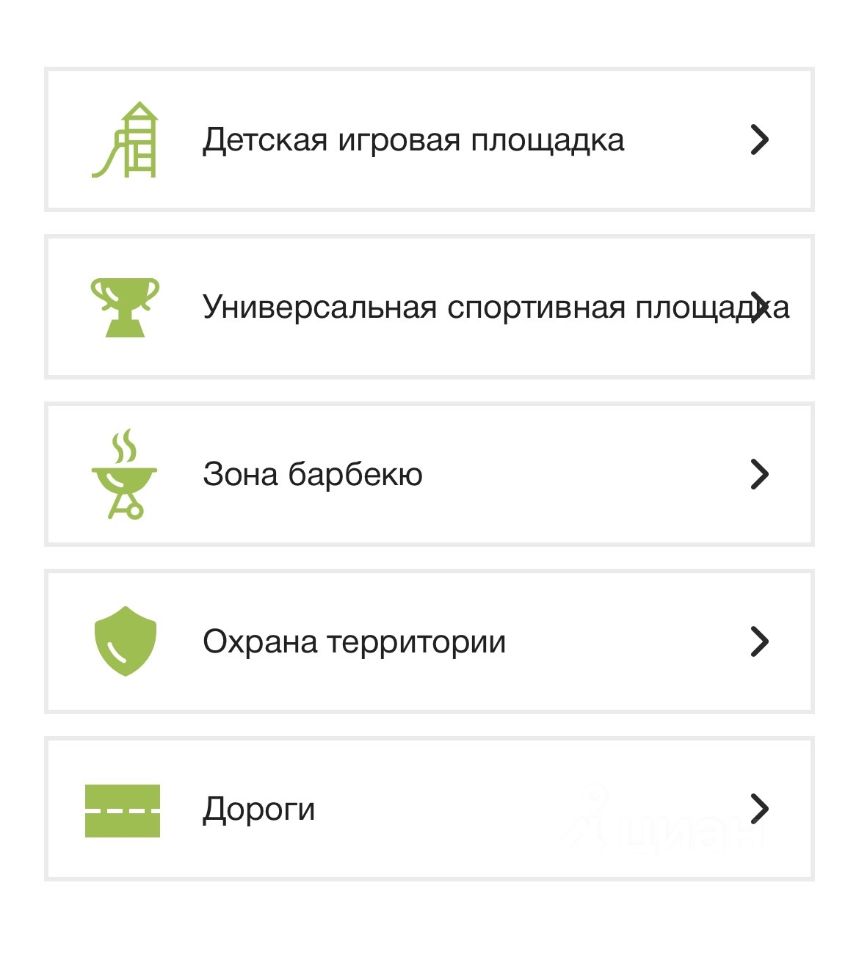Select Универсальная спортивная площадка
Screen dimensions: 859x960
click(x=429, y=307)
